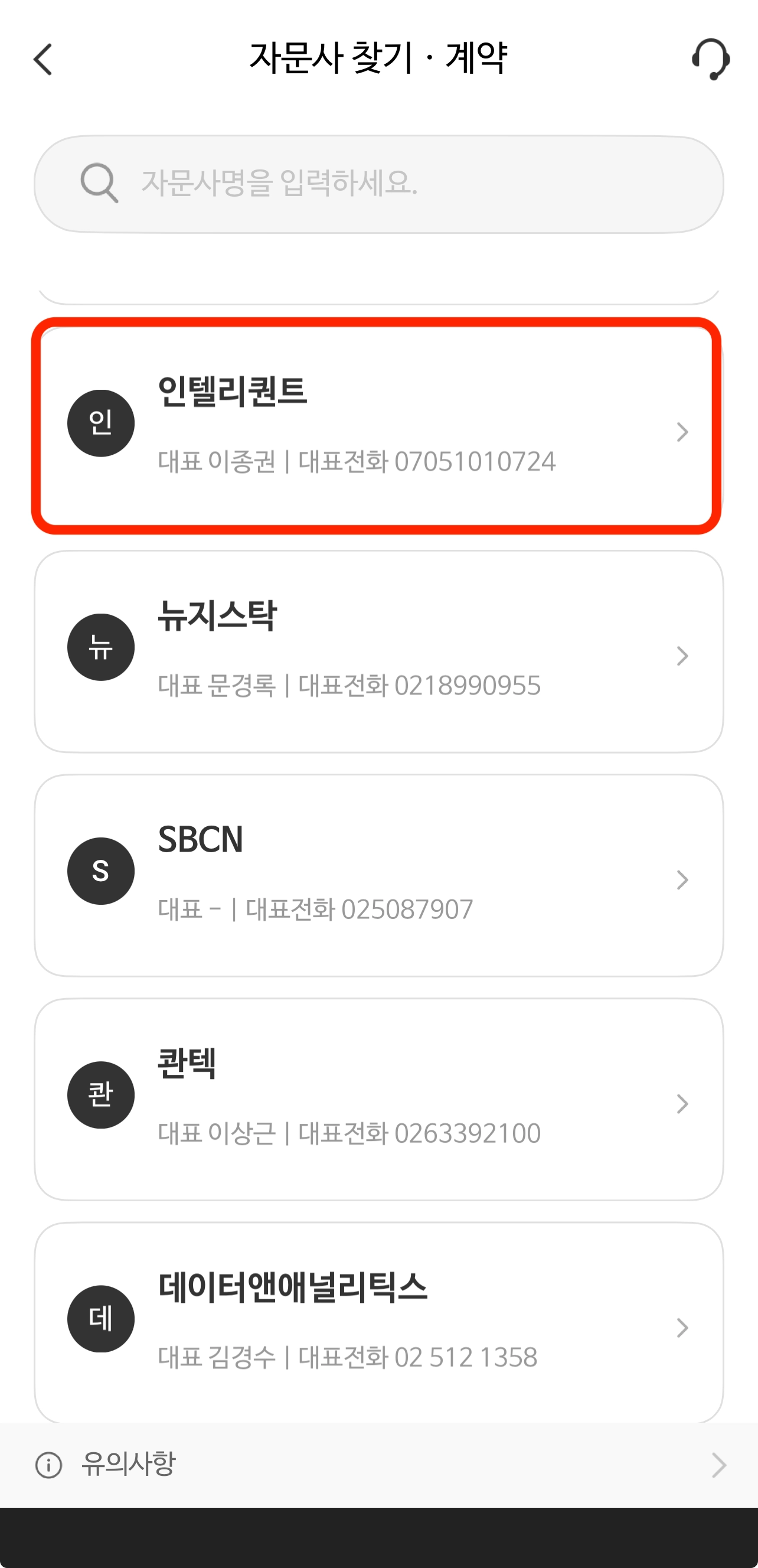Open the 뉴지스탁 advisor card
The height and width of the screenshot is (1568, 758).
377,651
